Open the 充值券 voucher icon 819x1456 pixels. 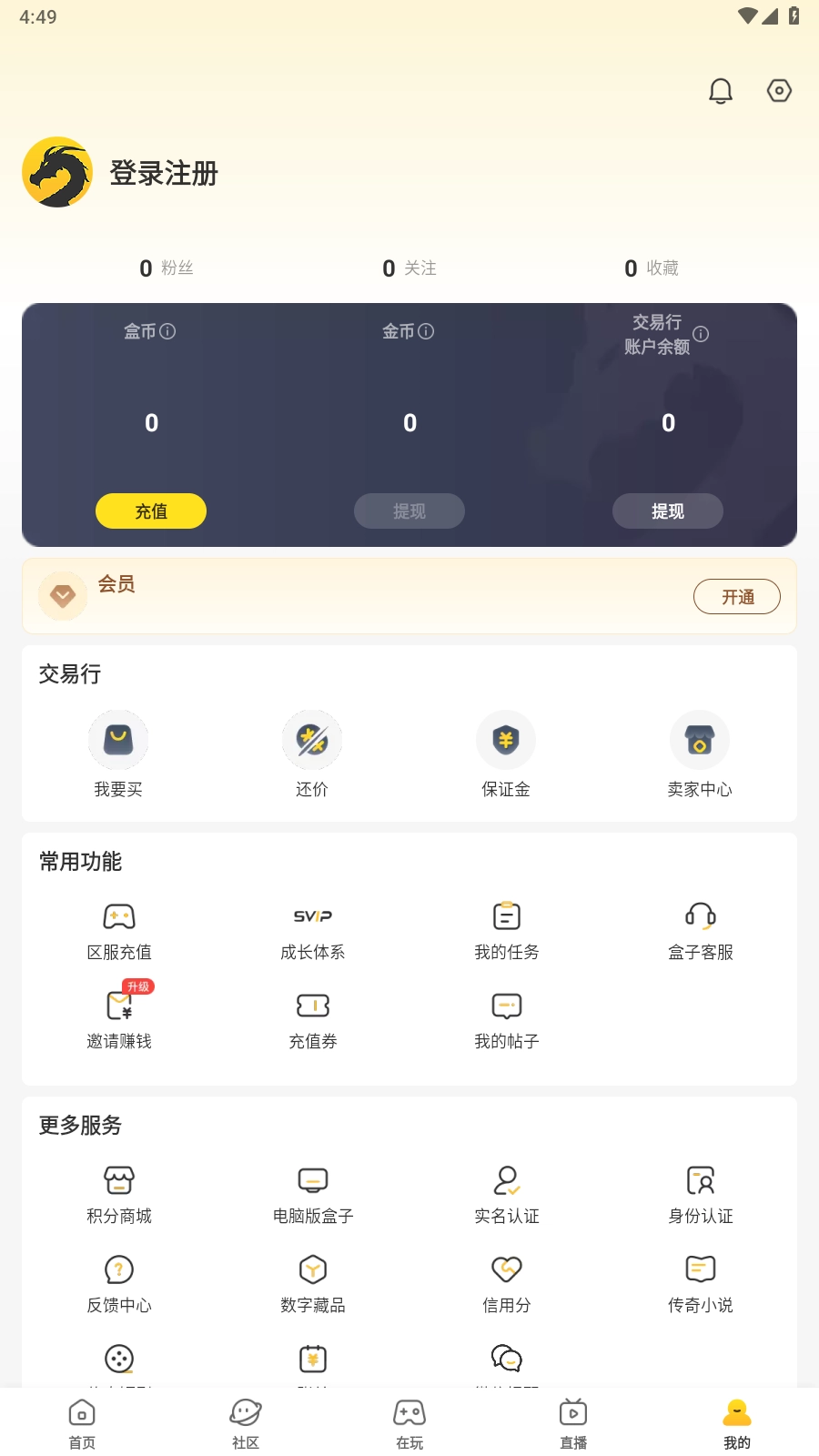point(312,1006)
